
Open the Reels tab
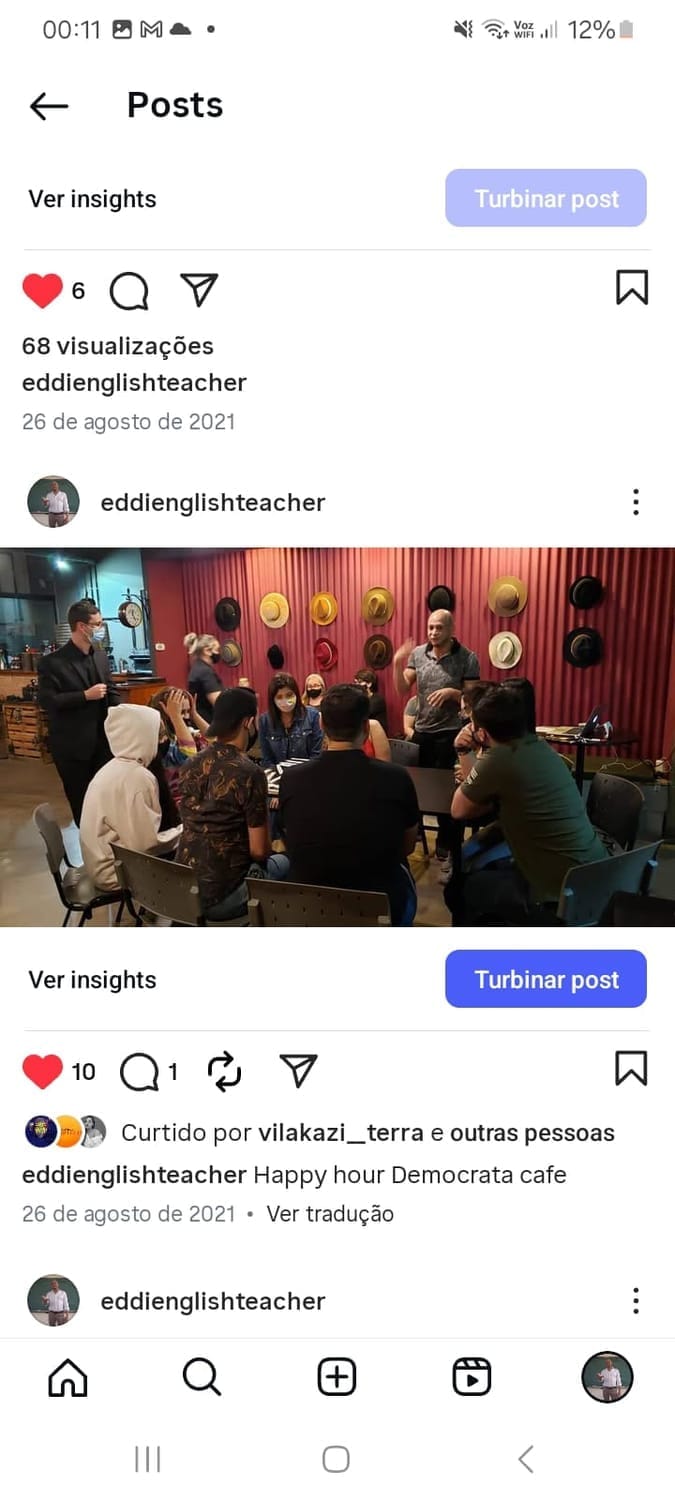coord(471,1378)
